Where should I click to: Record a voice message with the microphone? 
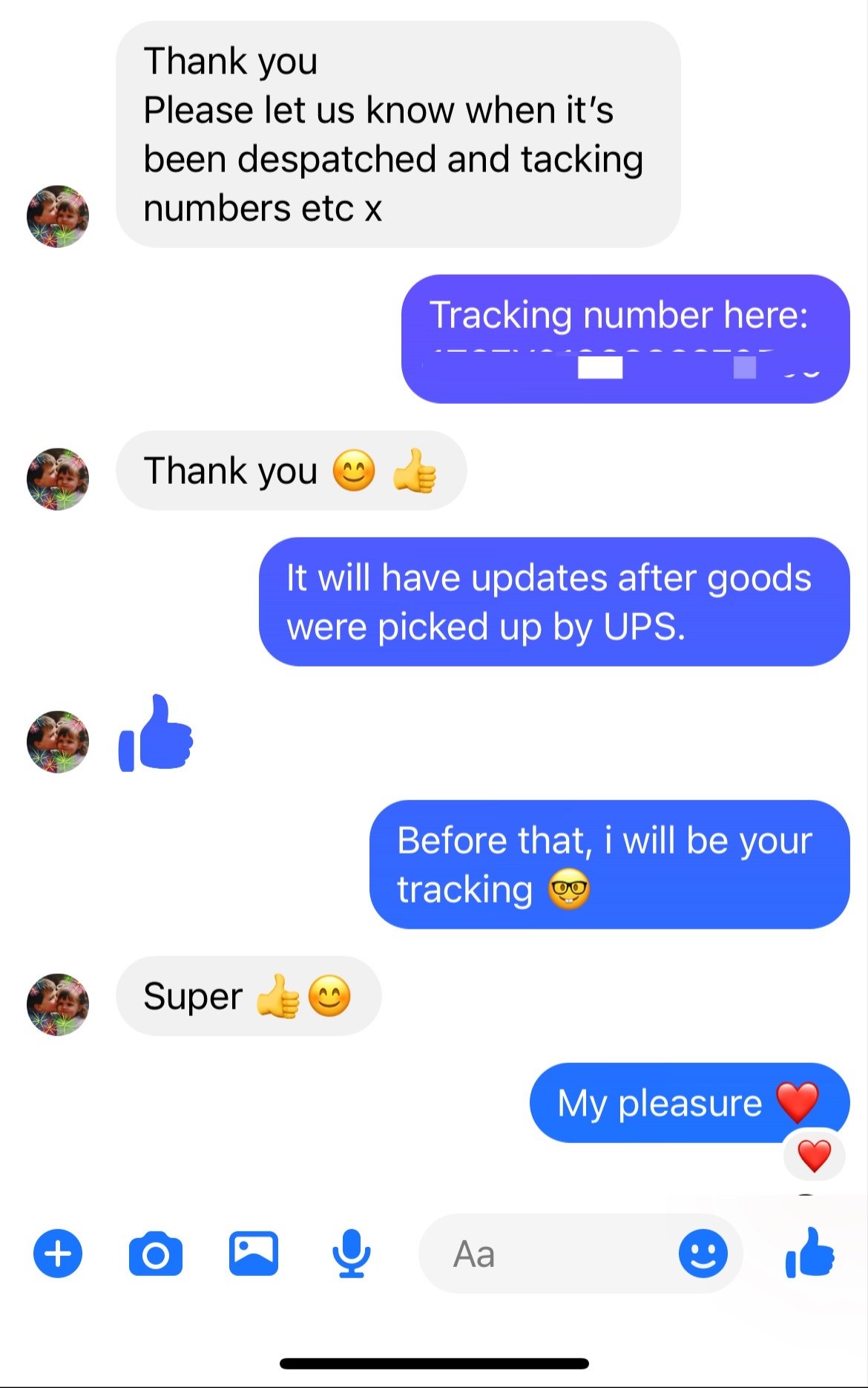click(x=351, y=1254)
